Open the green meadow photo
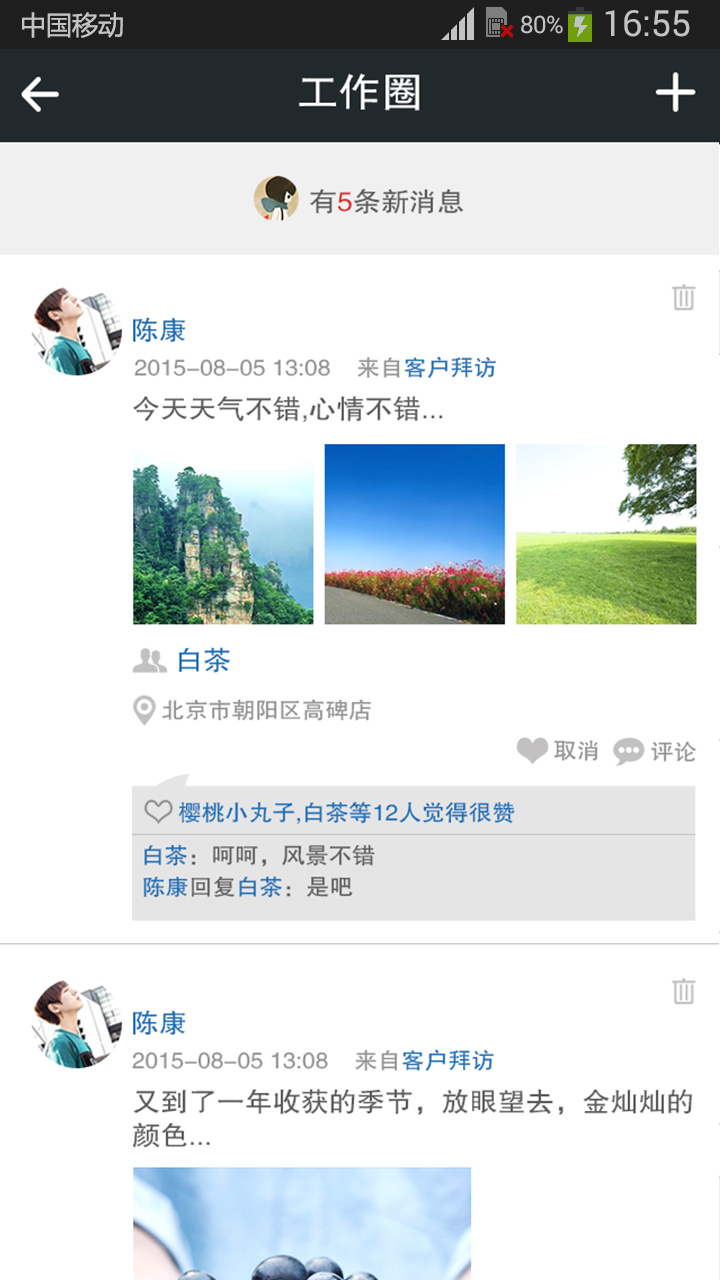720x1280 pixels. 606,534
